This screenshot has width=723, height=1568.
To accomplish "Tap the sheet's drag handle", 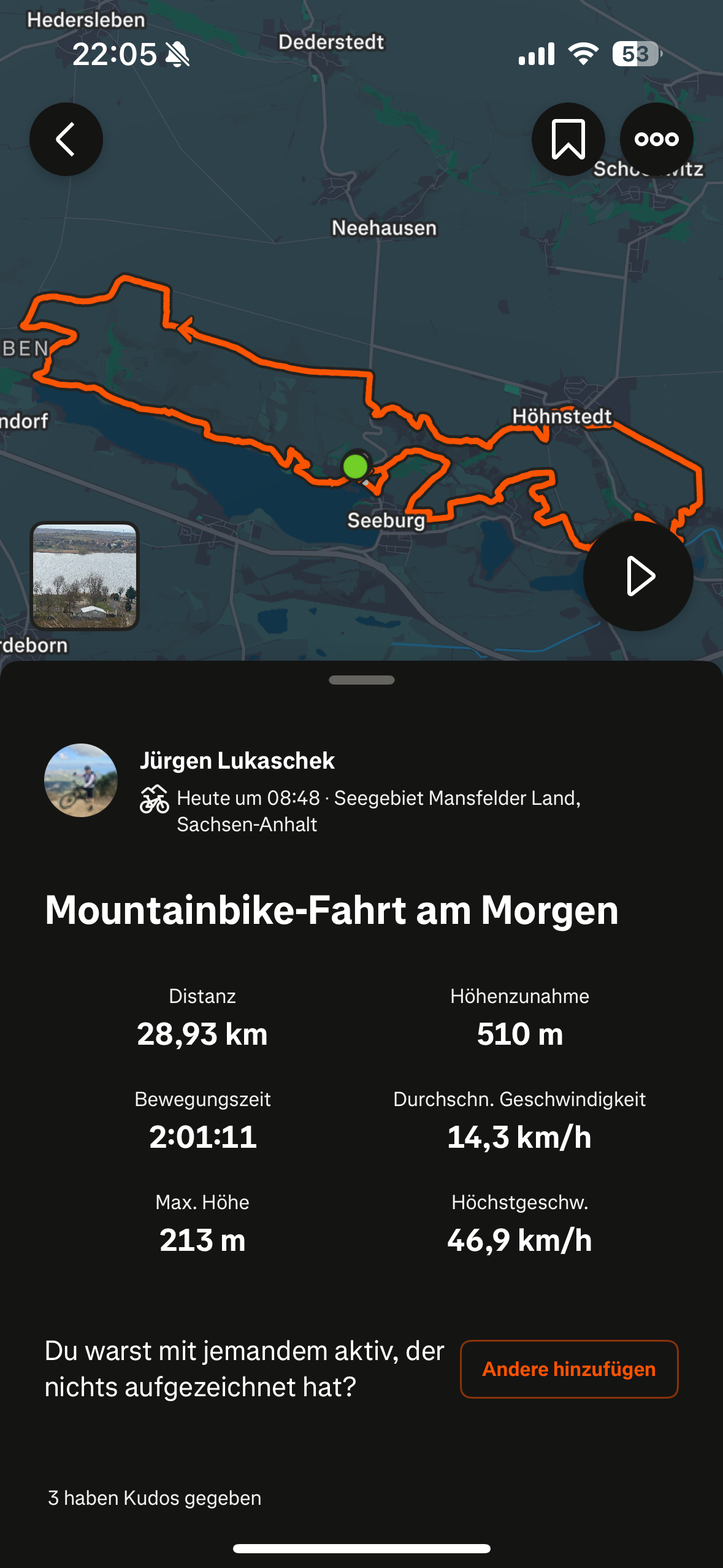I will [x=362, y=680].
